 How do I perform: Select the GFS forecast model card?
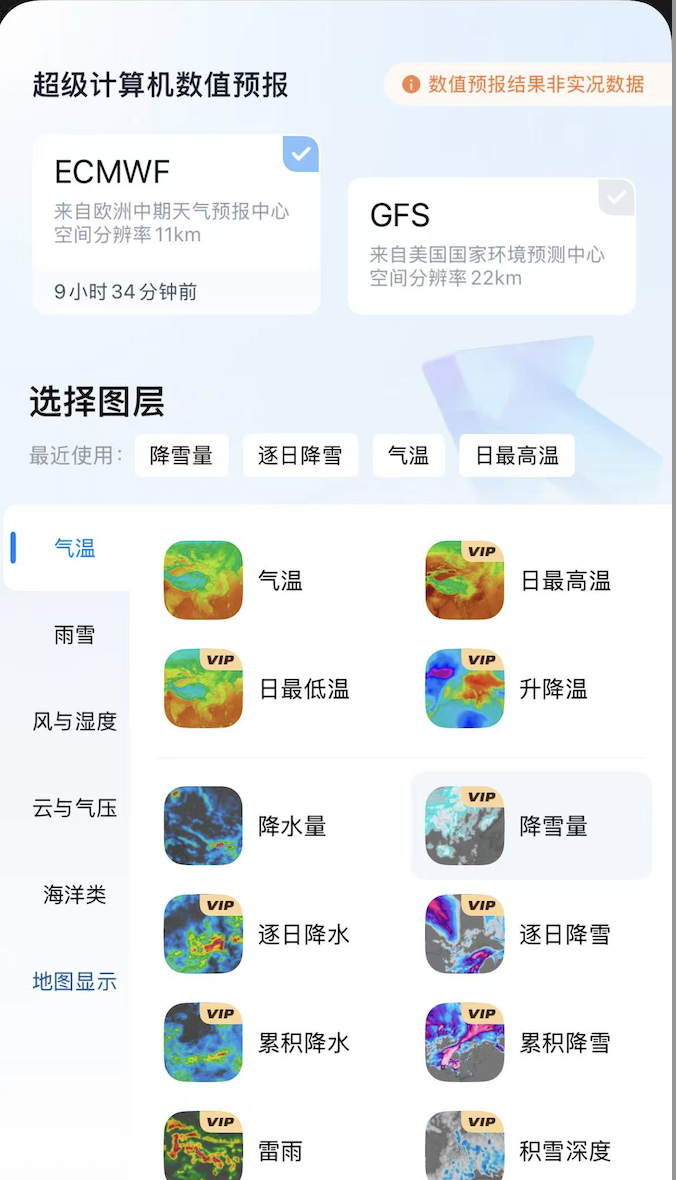click(x=491, y=245)
